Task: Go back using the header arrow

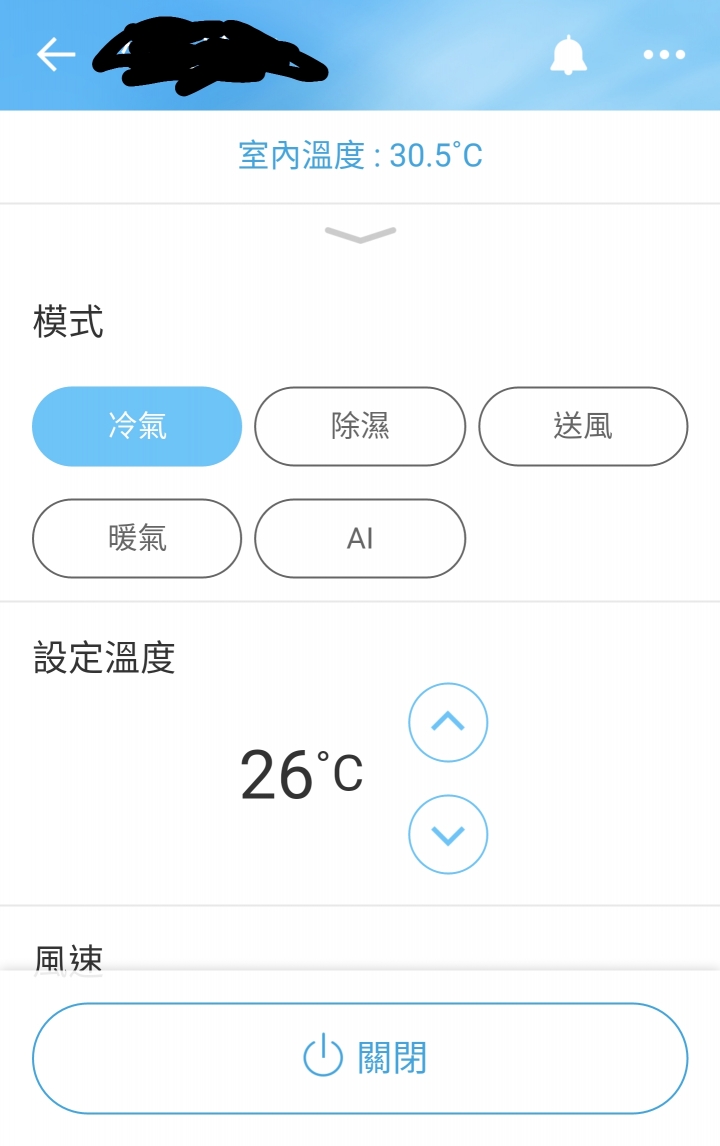Action: pos(56,54)
